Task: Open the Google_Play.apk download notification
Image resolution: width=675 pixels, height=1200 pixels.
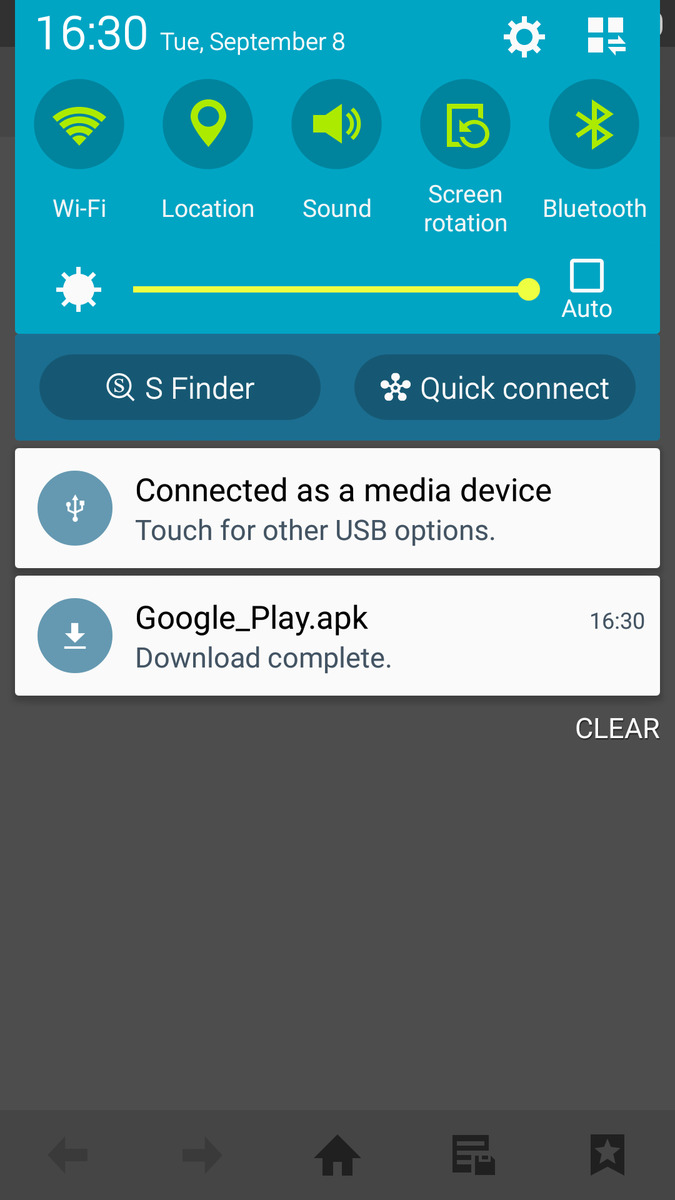Action: tap(337, 636)
